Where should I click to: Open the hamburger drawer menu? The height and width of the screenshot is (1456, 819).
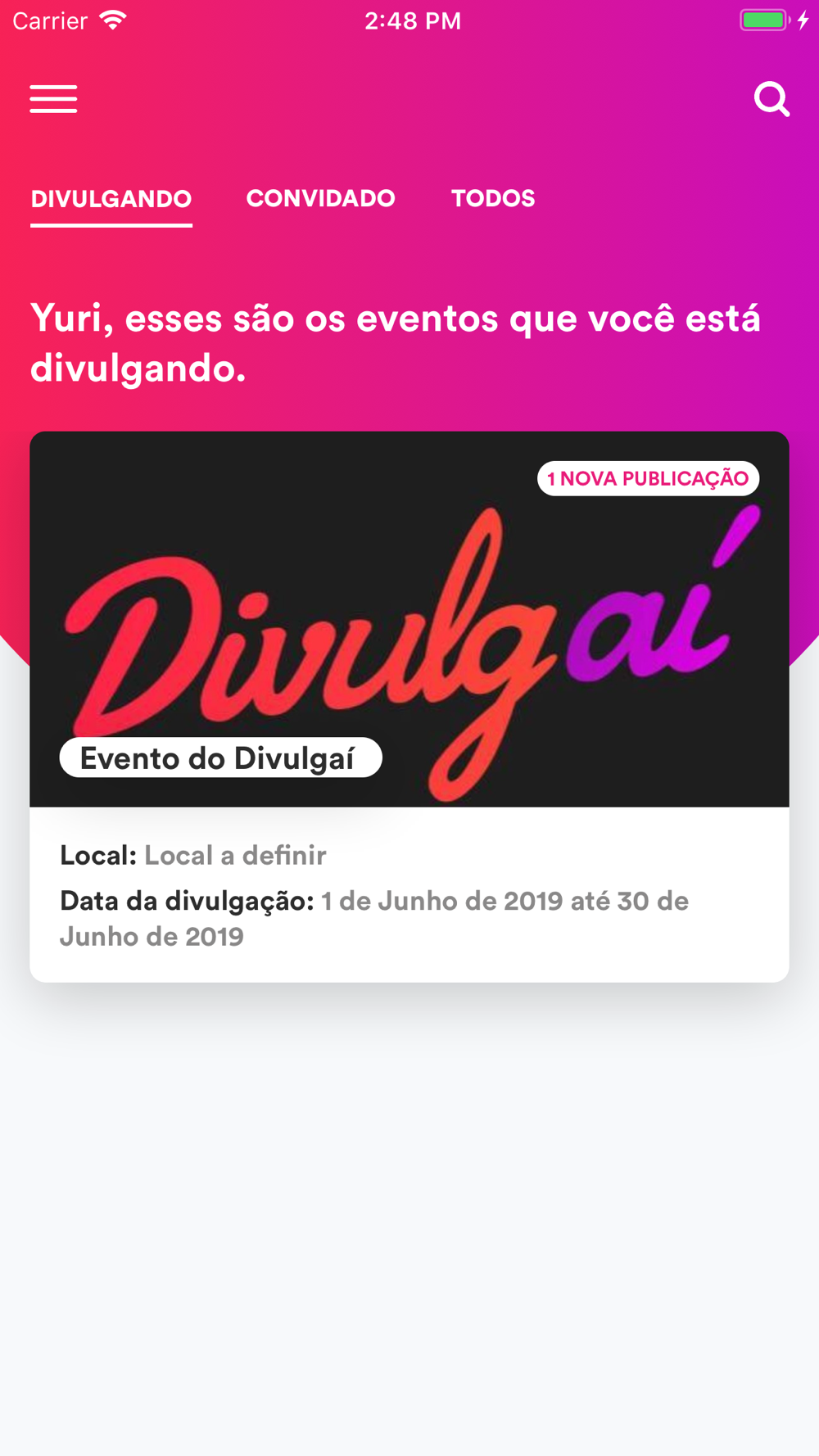[x=53, y=99]
